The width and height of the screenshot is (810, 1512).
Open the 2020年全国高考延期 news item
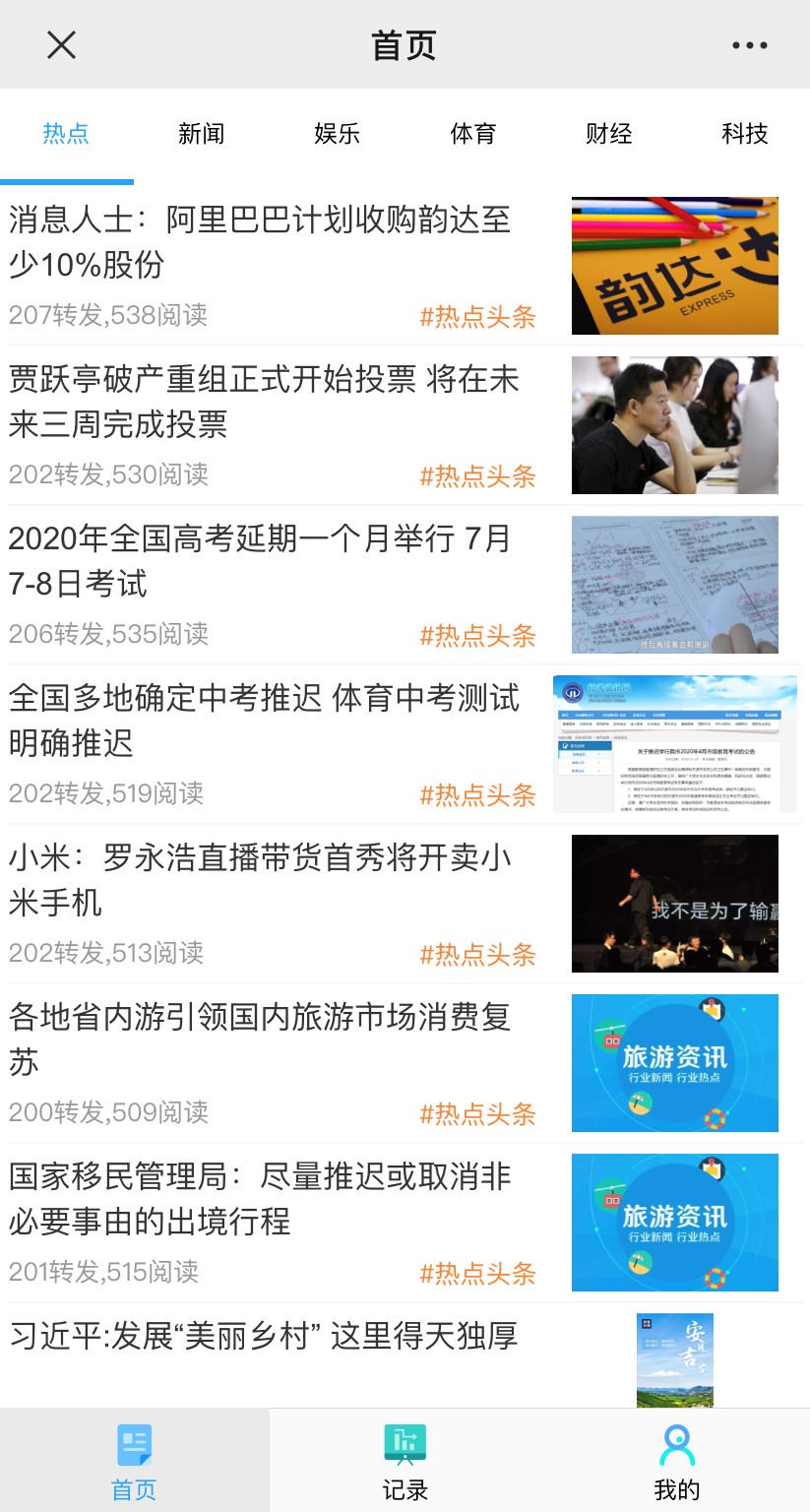[261, 561]
